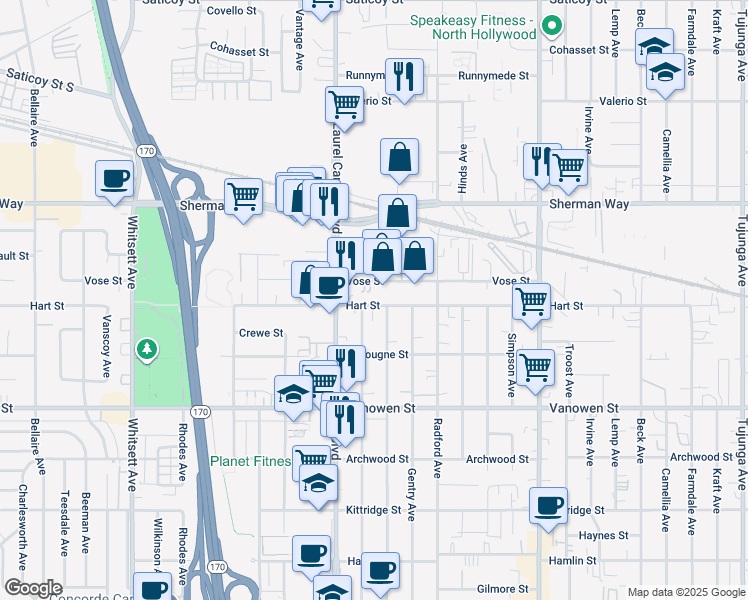The height and width of the screenshot is (600, 748).
Task: Open the restaurant marker on Runnymede St
Action: click(404, 76)
